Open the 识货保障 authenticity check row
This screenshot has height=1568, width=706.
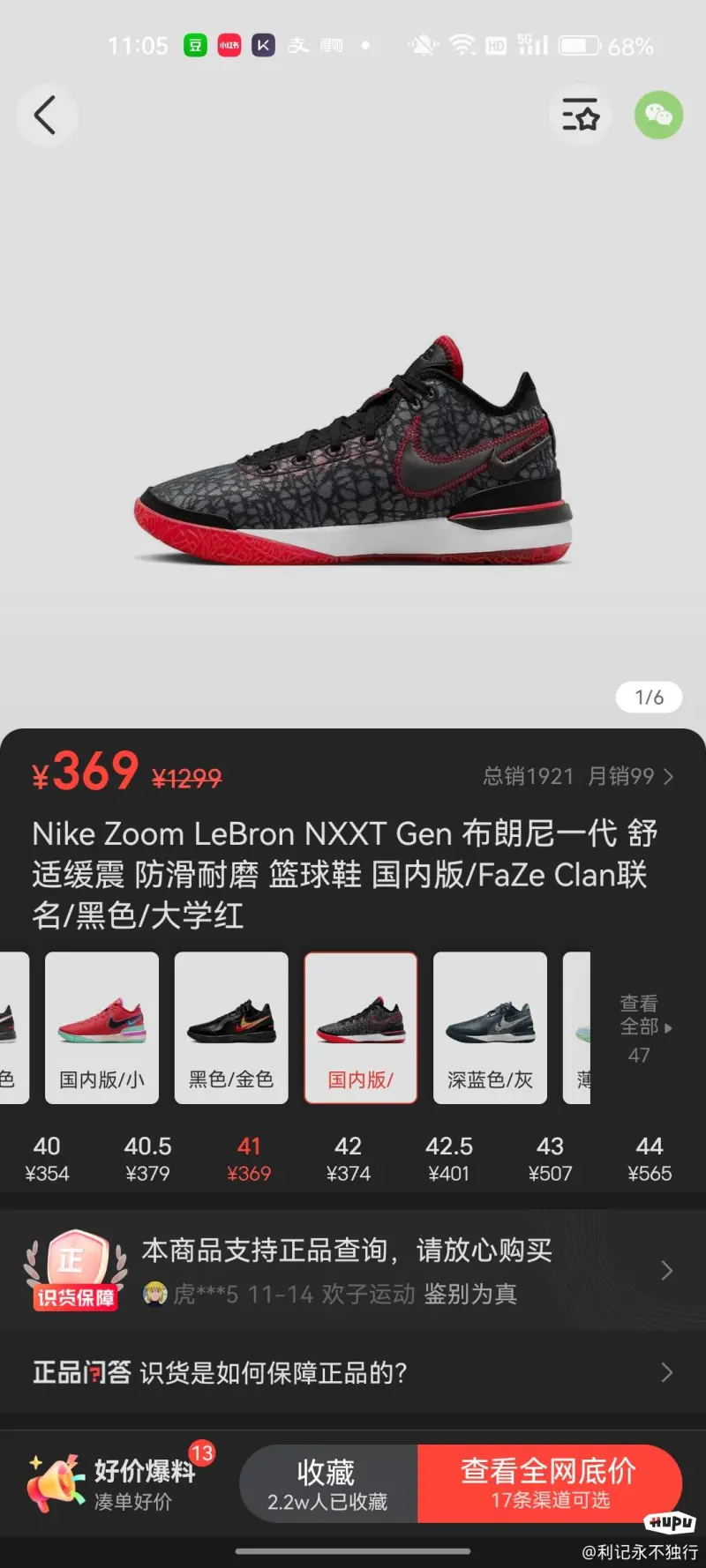[x=353, y=1271]
